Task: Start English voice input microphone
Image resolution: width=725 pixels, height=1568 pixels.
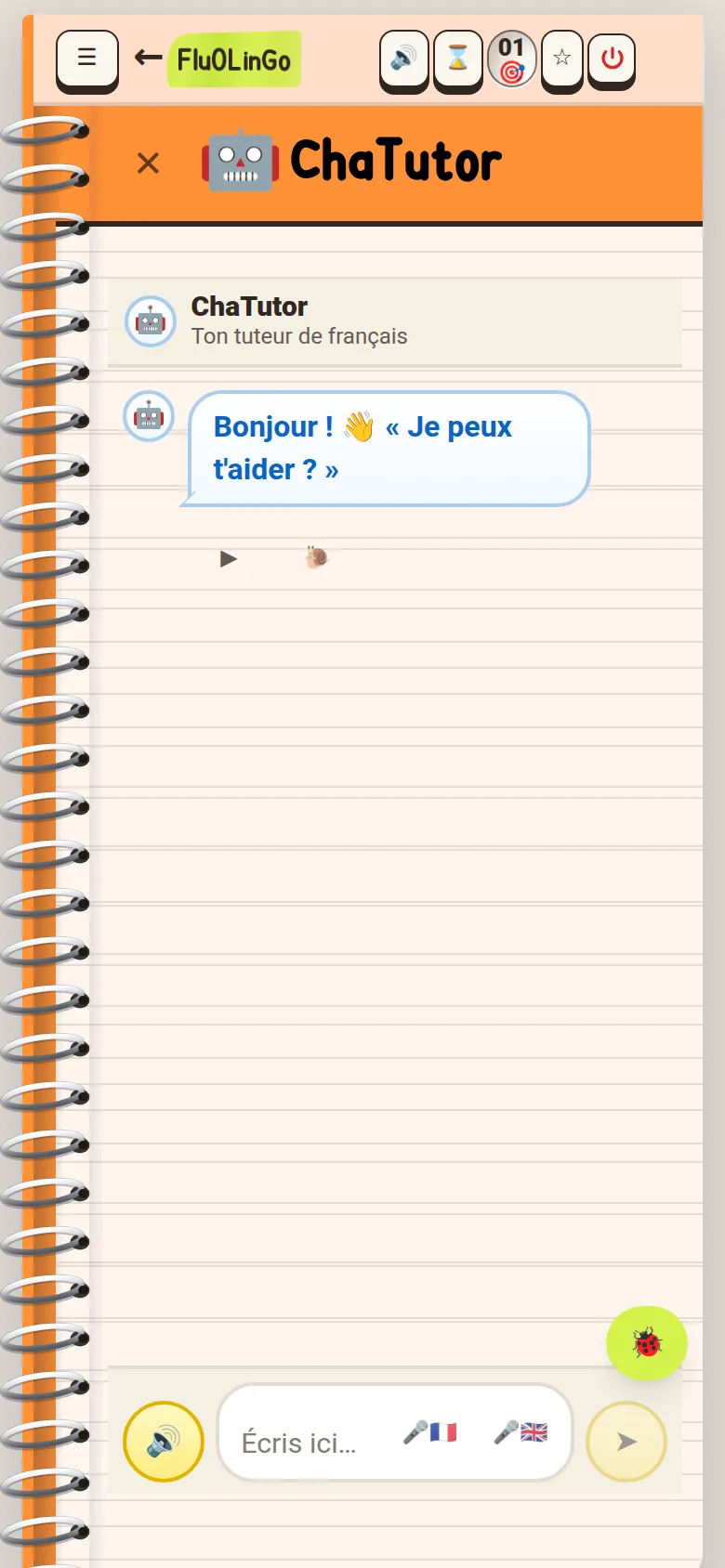Action: (521, 1432)
